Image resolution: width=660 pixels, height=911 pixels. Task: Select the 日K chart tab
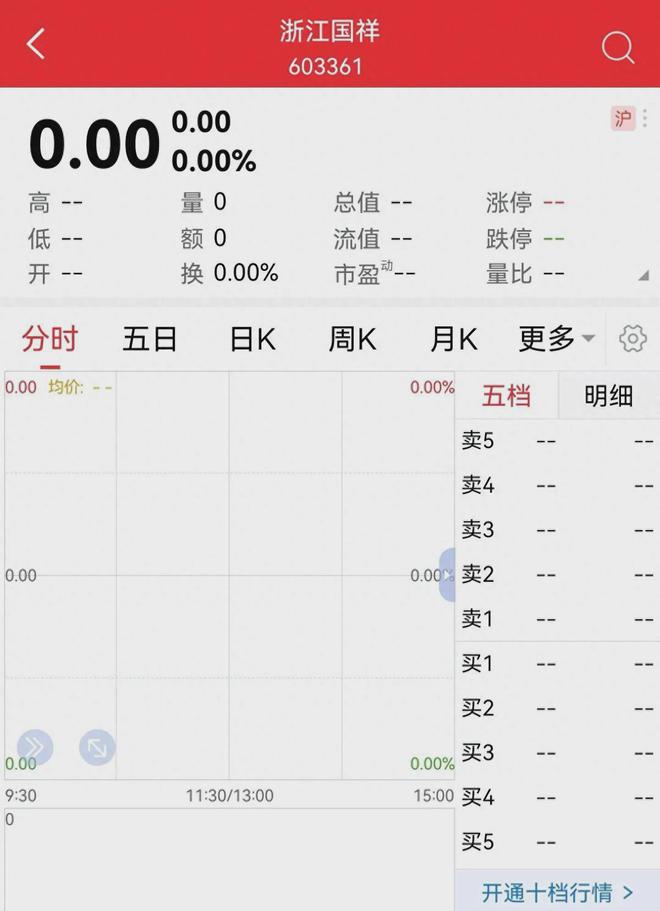coord(252,339)
